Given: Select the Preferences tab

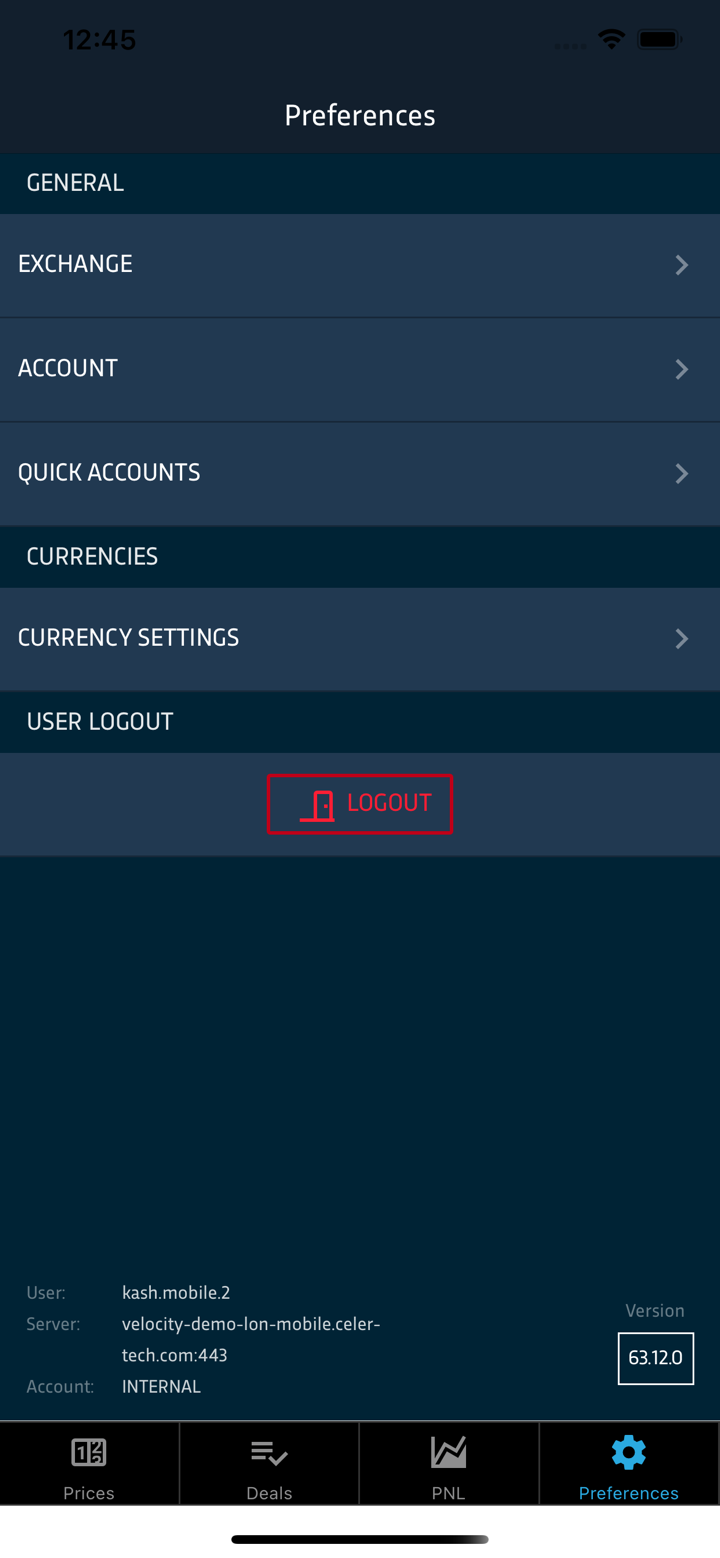Looking at the screenshot, I should tap(629, 1465).
